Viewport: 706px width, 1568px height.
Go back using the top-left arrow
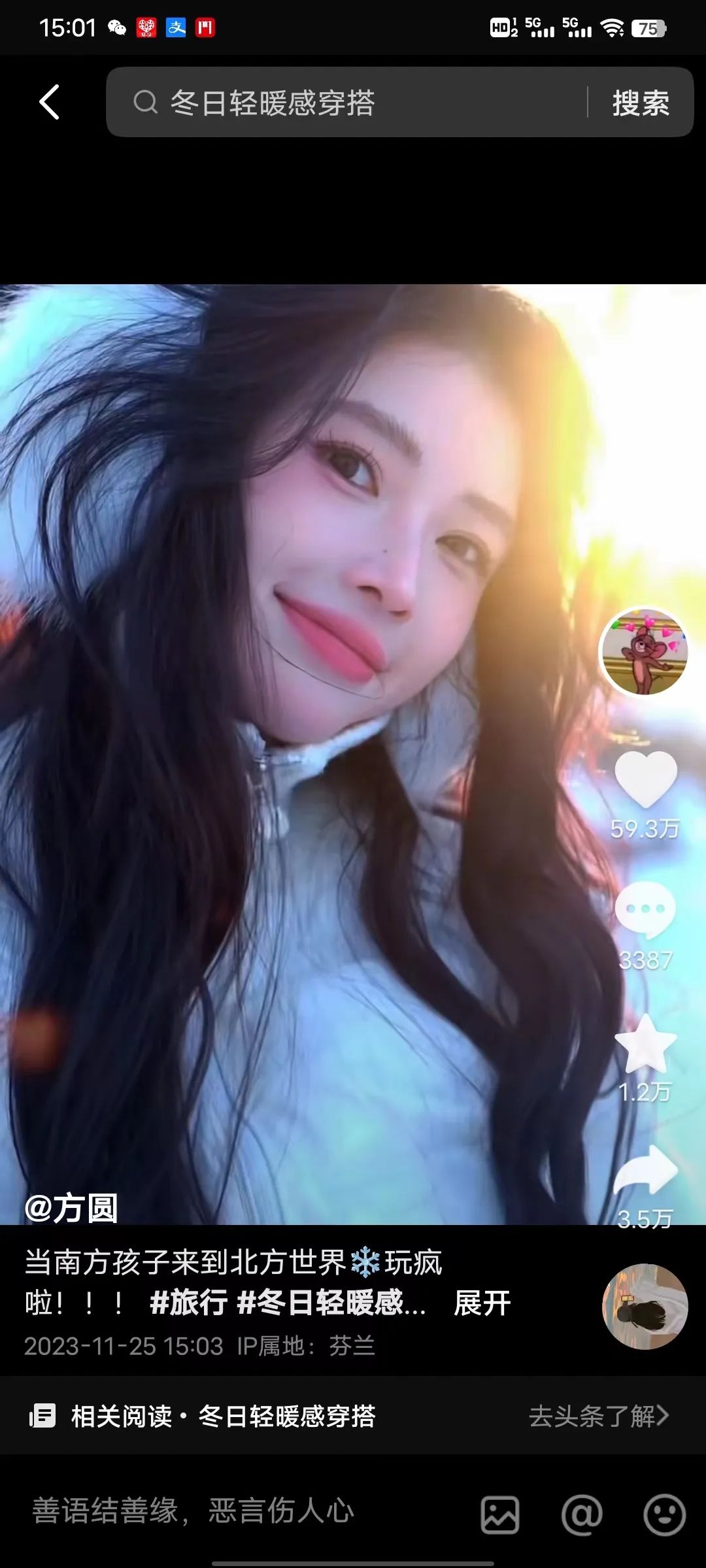50,103
